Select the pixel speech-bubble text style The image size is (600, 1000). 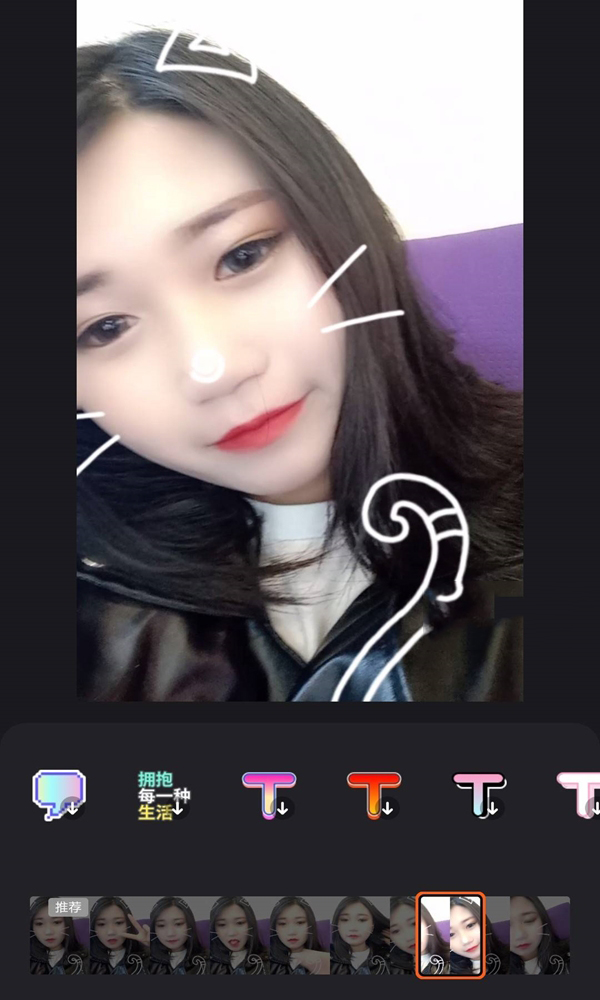pos(59,795)
